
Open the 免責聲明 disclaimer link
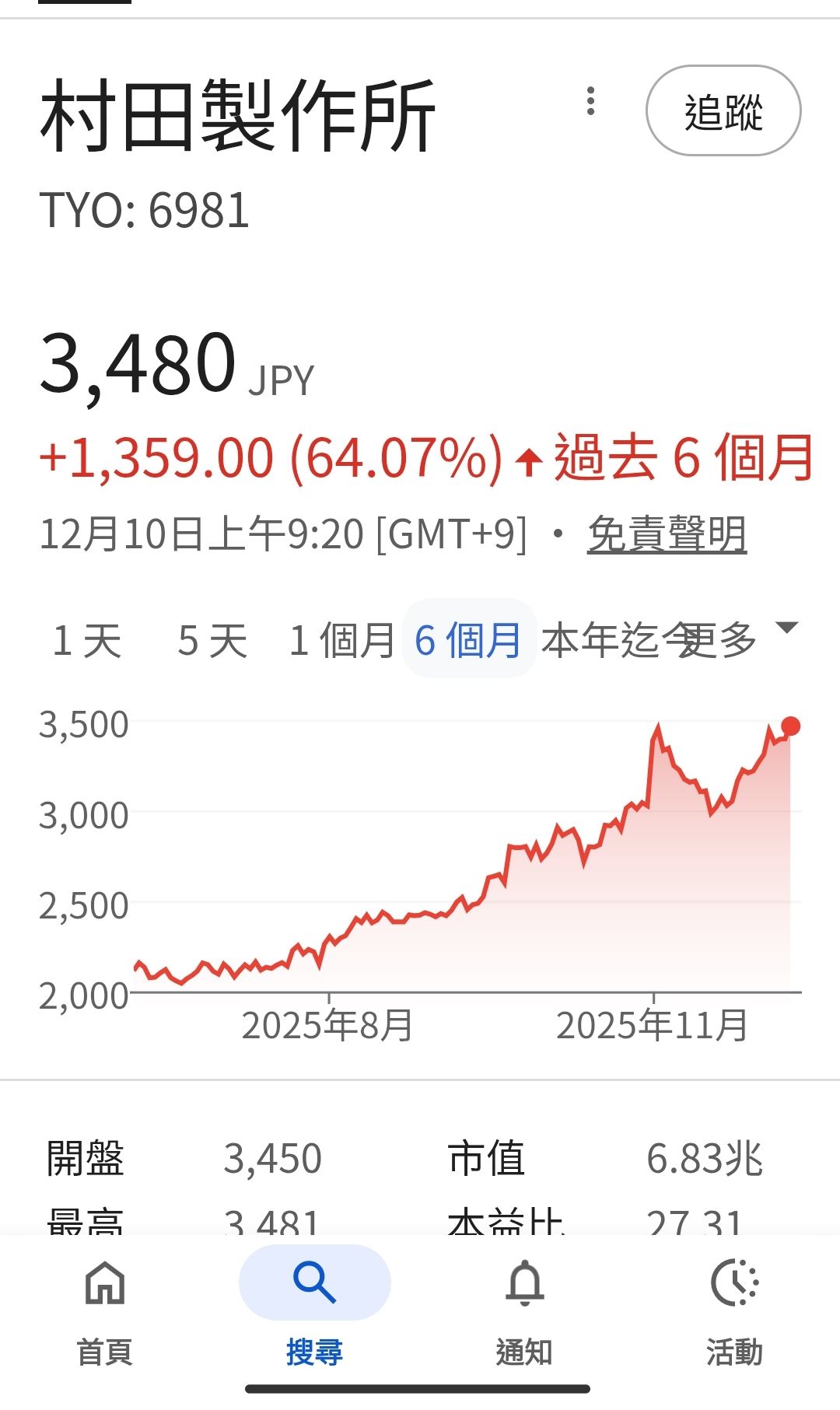pyautogui.click(x=667, y=534)
